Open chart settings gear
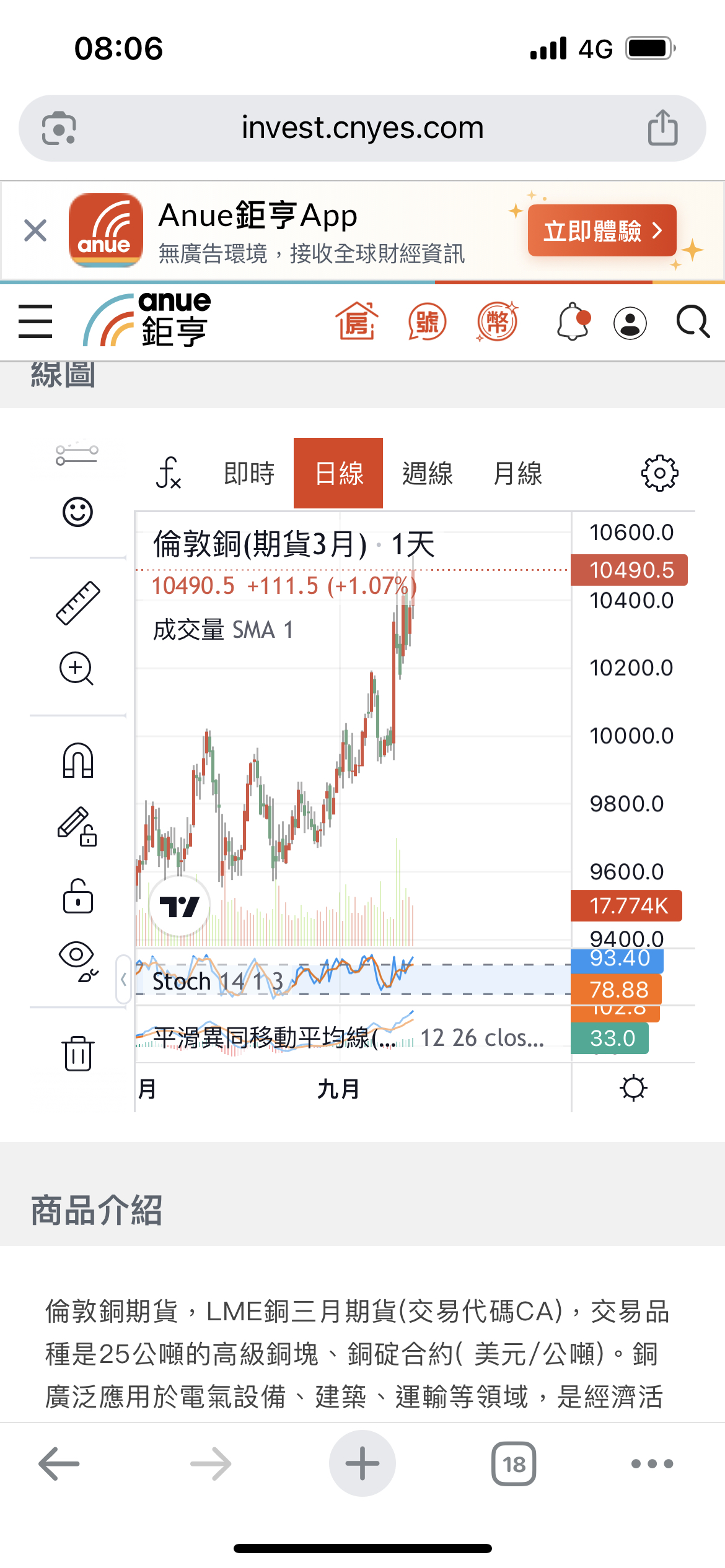 [659, 474]
